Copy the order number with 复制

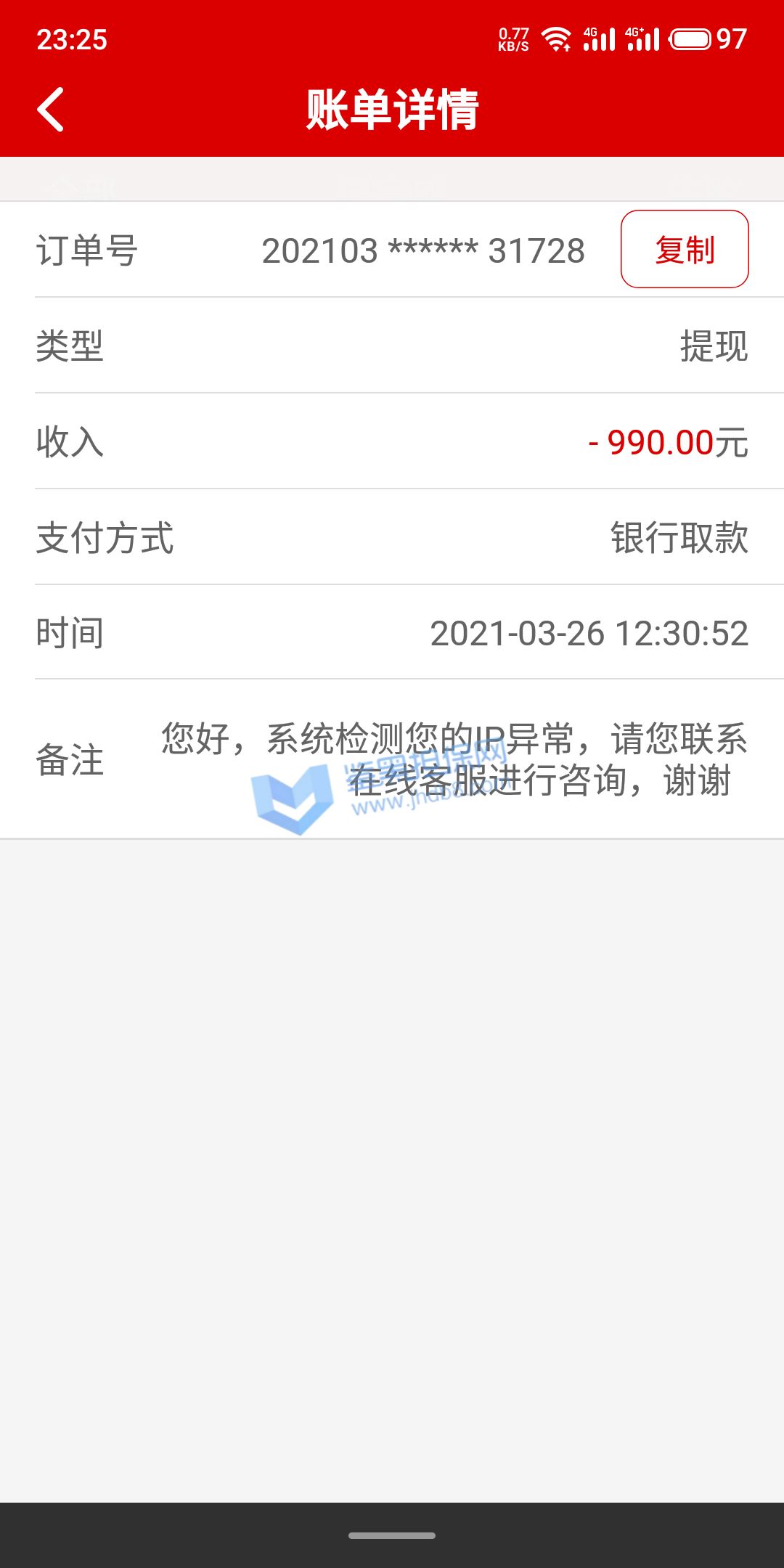point(684,249)
